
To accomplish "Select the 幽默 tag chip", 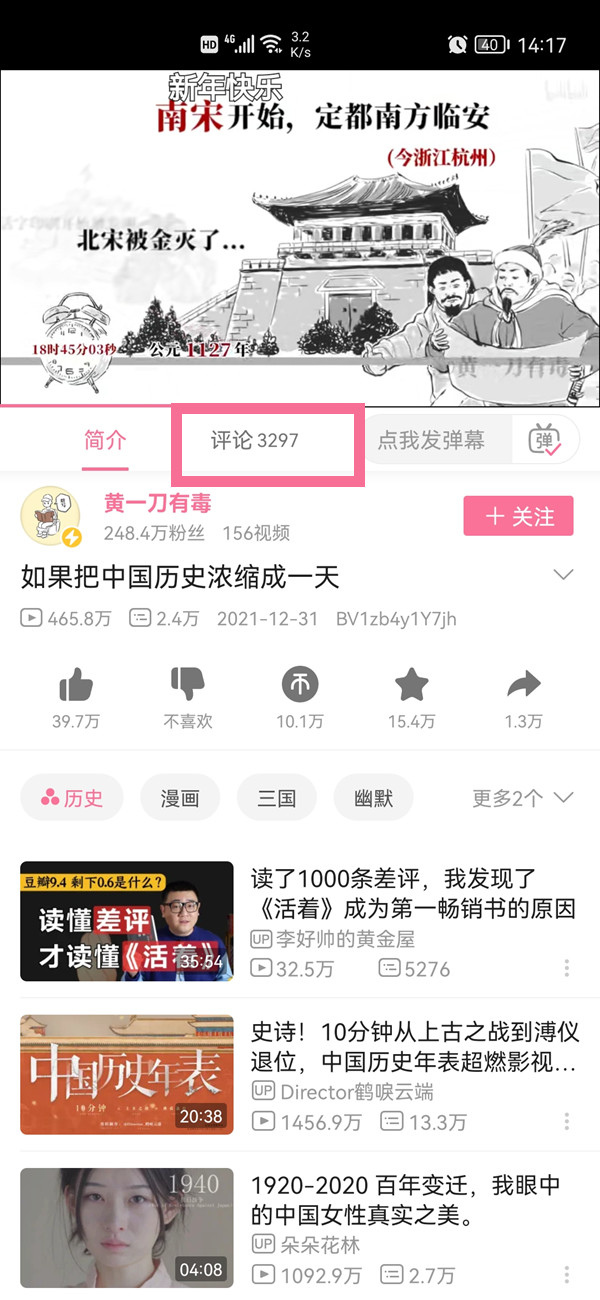I will tap(373, 798).
